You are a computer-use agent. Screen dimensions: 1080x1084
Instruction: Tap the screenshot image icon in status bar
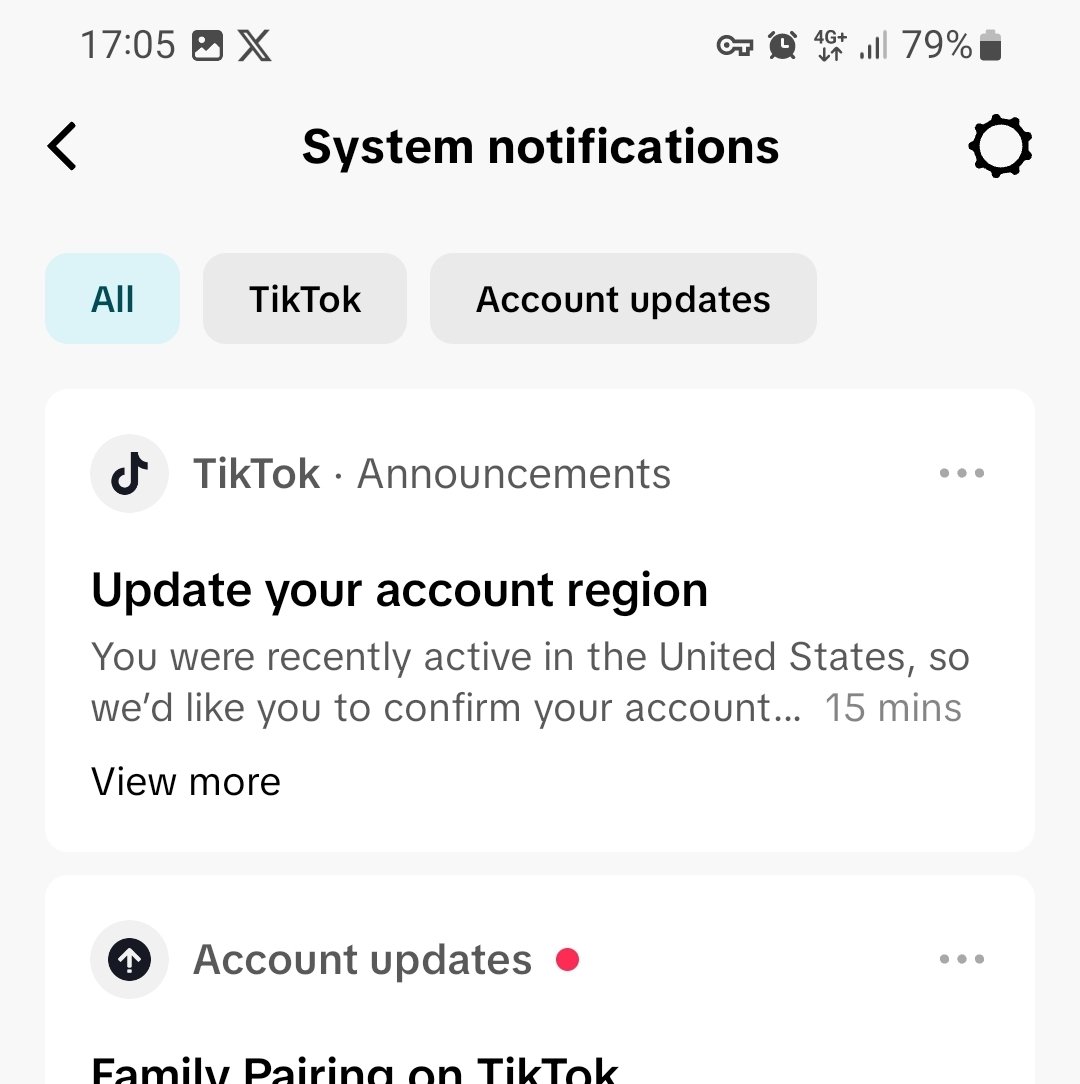point(205,44)
